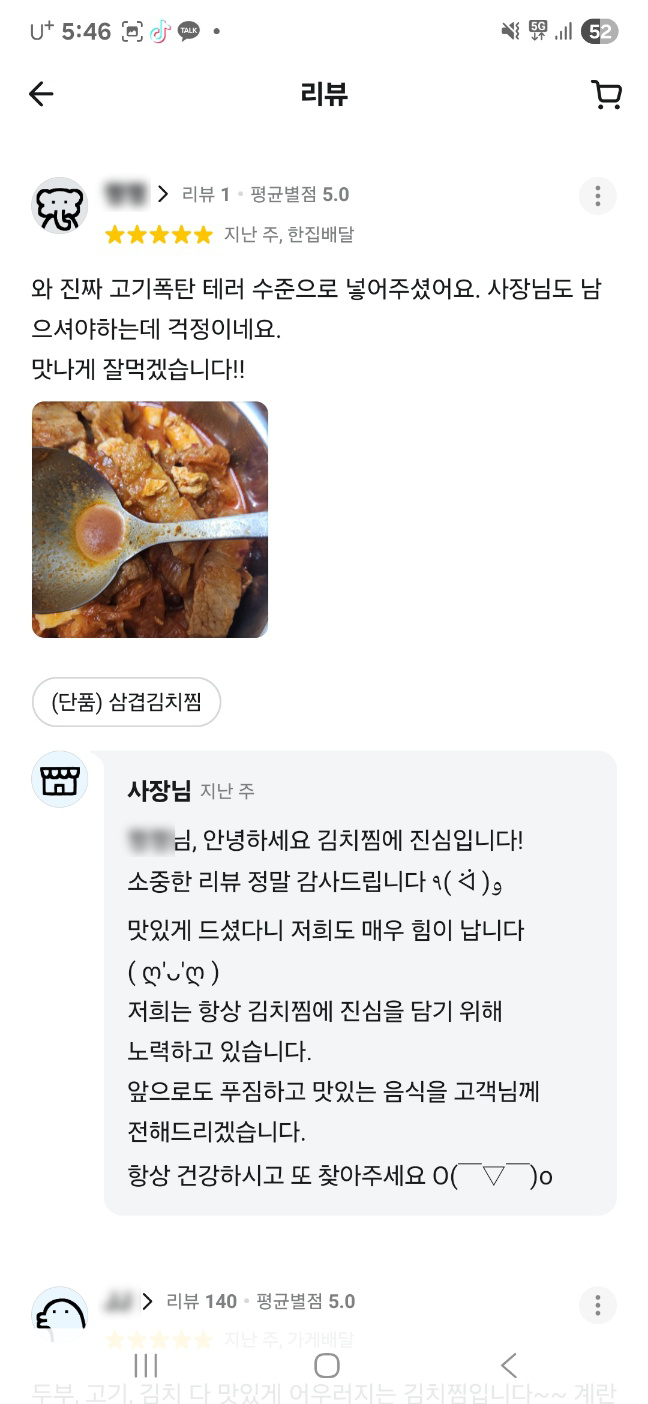
Task: Open the shopping cart
Action: pos(606,94)
